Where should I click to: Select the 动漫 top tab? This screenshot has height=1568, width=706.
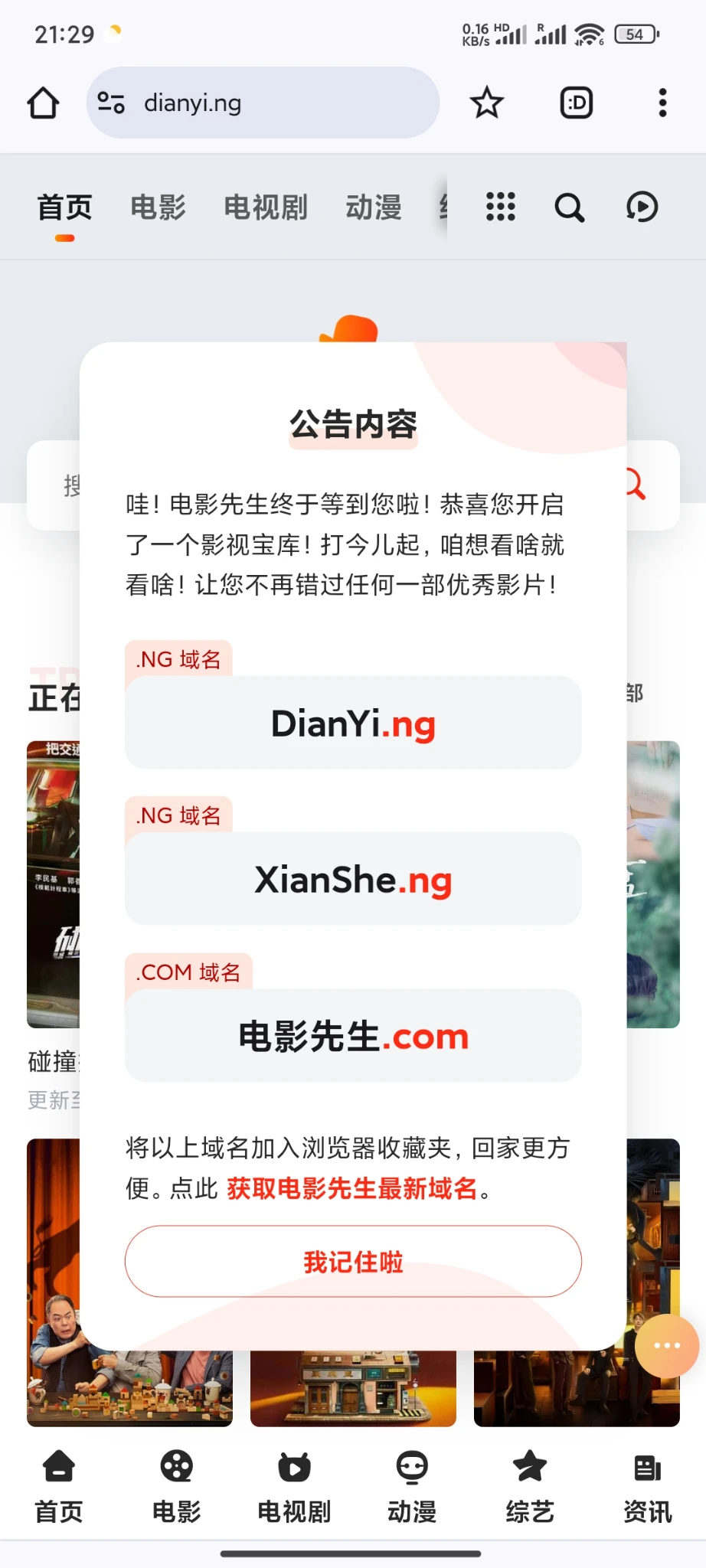coord(374,207)
